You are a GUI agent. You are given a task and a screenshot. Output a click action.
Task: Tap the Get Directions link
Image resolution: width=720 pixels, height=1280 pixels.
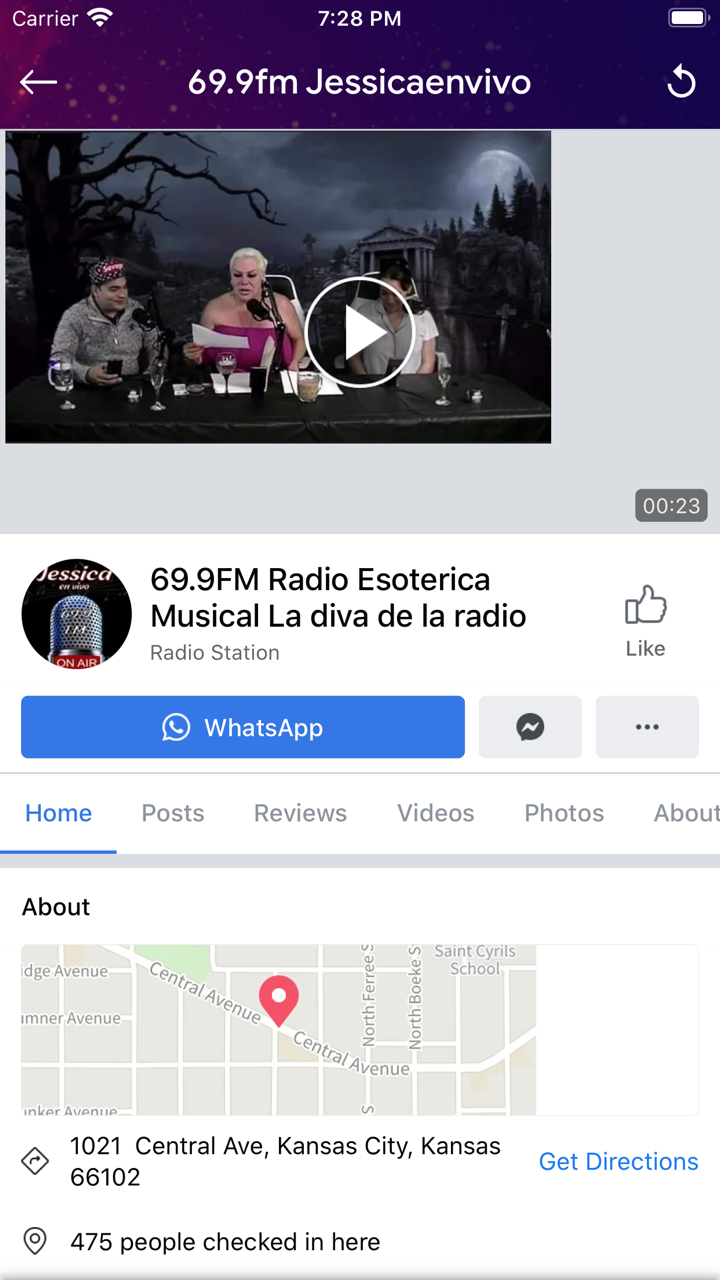pyautogui.click(x=619, y=1161)
